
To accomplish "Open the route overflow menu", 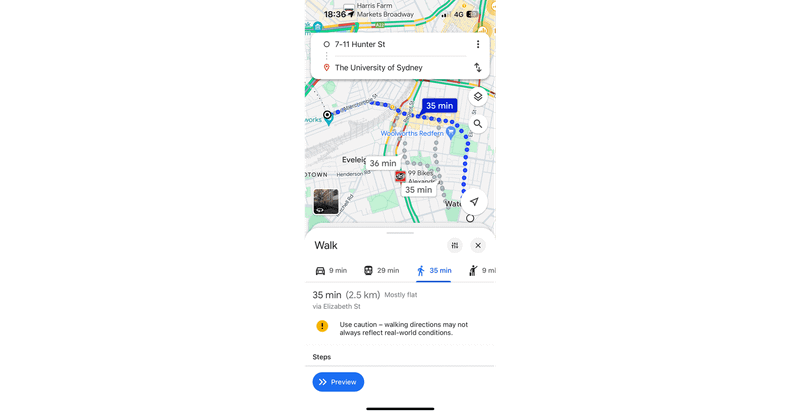I will coord(478,45).
